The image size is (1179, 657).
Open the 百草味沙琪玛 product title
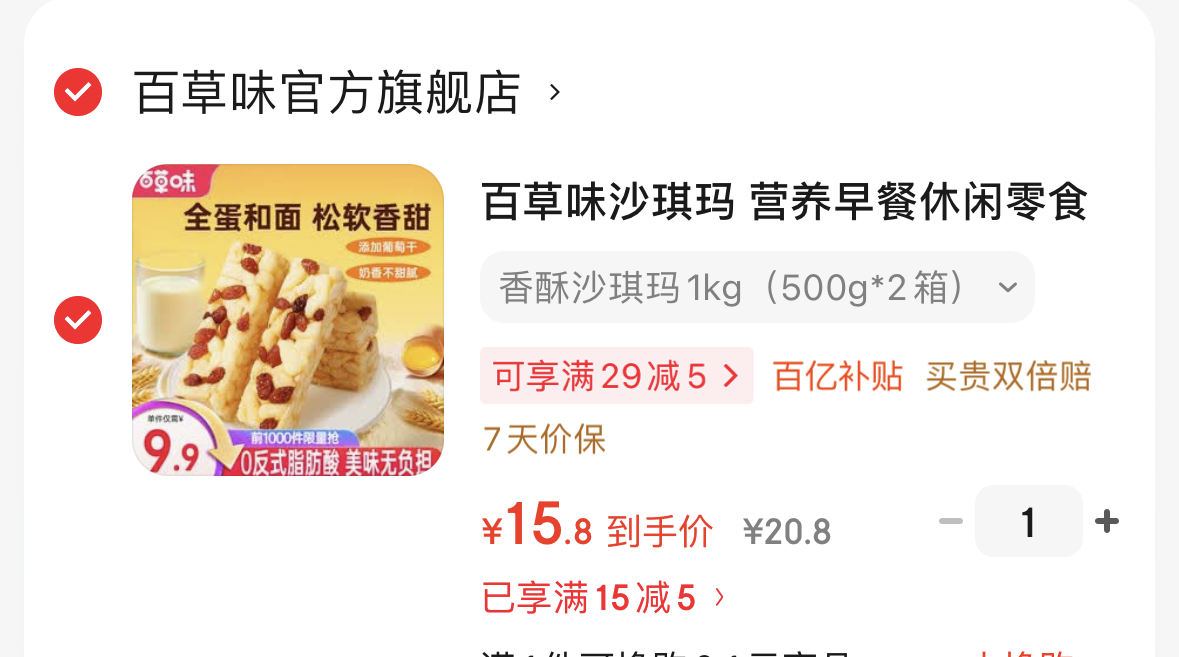(784, 201)
